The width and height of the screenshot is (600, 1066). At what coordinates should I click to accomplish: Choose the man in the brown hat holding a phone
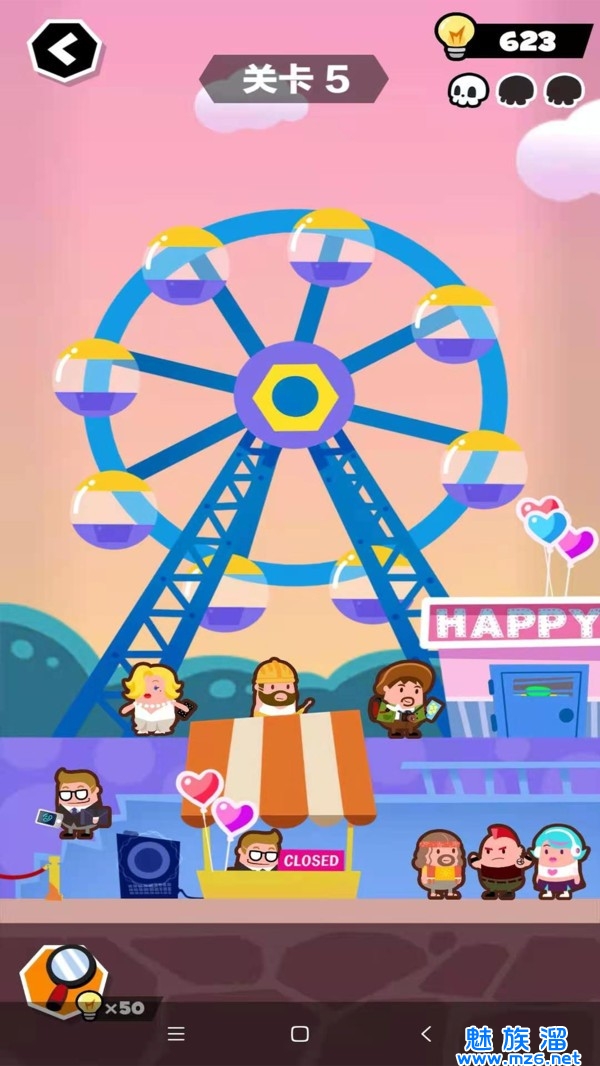(404, 699)
